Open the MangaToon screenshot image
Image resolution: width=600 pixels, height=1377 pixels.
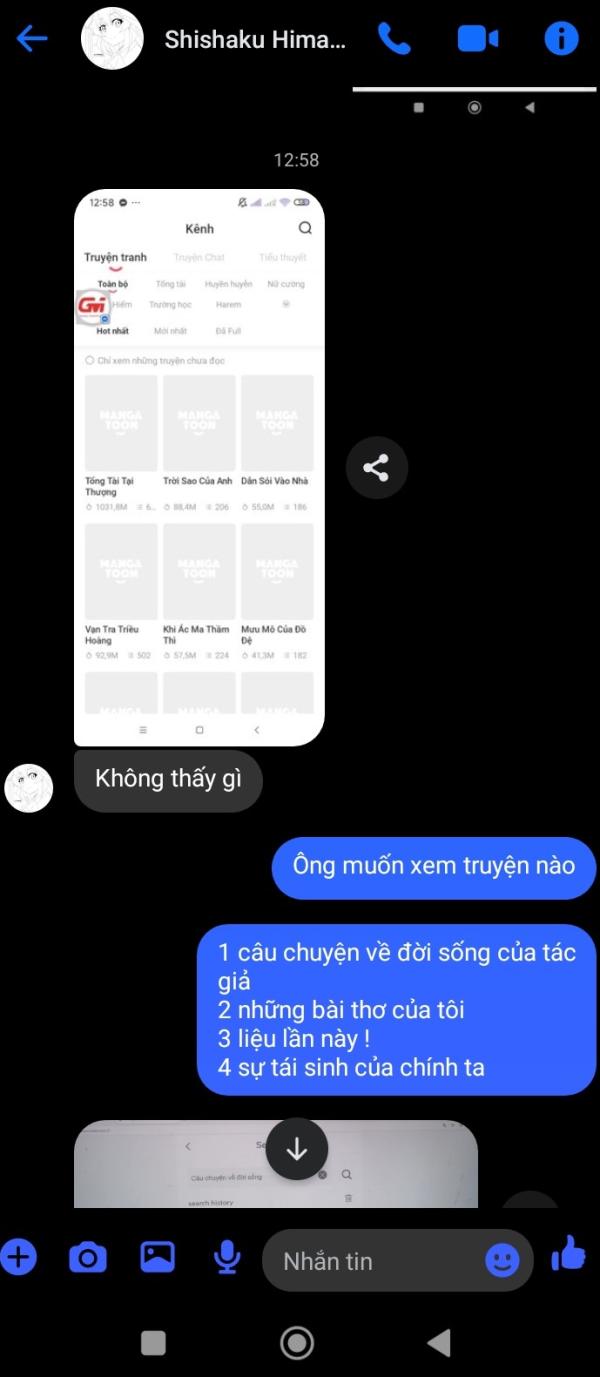(199, 467)
